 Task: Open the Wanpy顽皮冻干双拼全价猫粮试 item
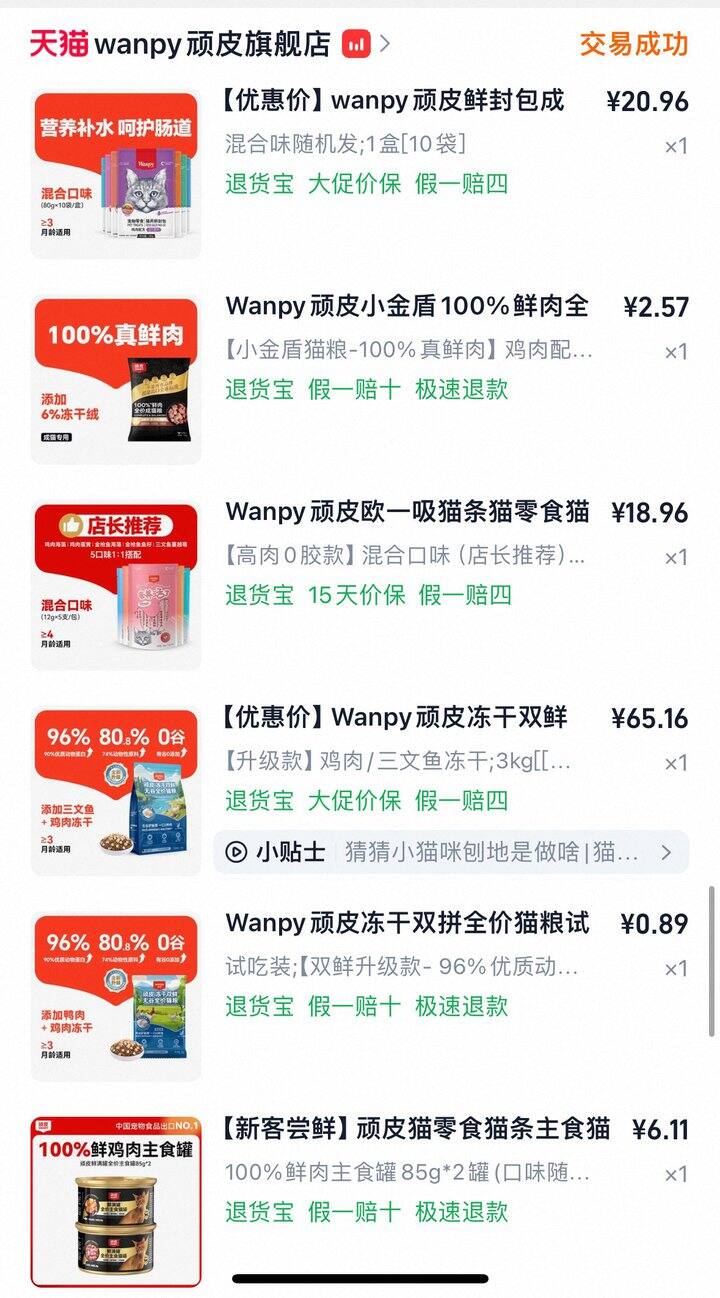(407, 922)
